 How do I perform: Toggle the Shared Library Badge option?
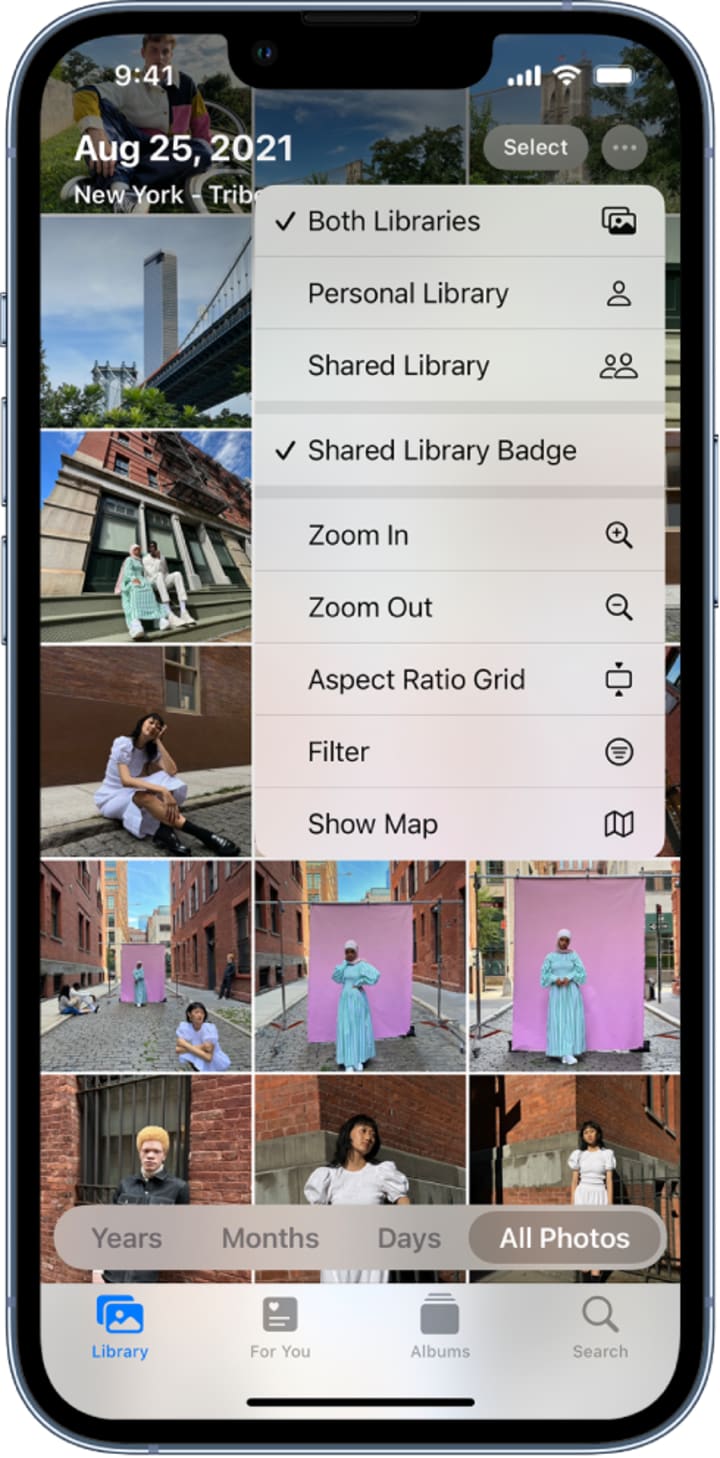click(459, 450)
